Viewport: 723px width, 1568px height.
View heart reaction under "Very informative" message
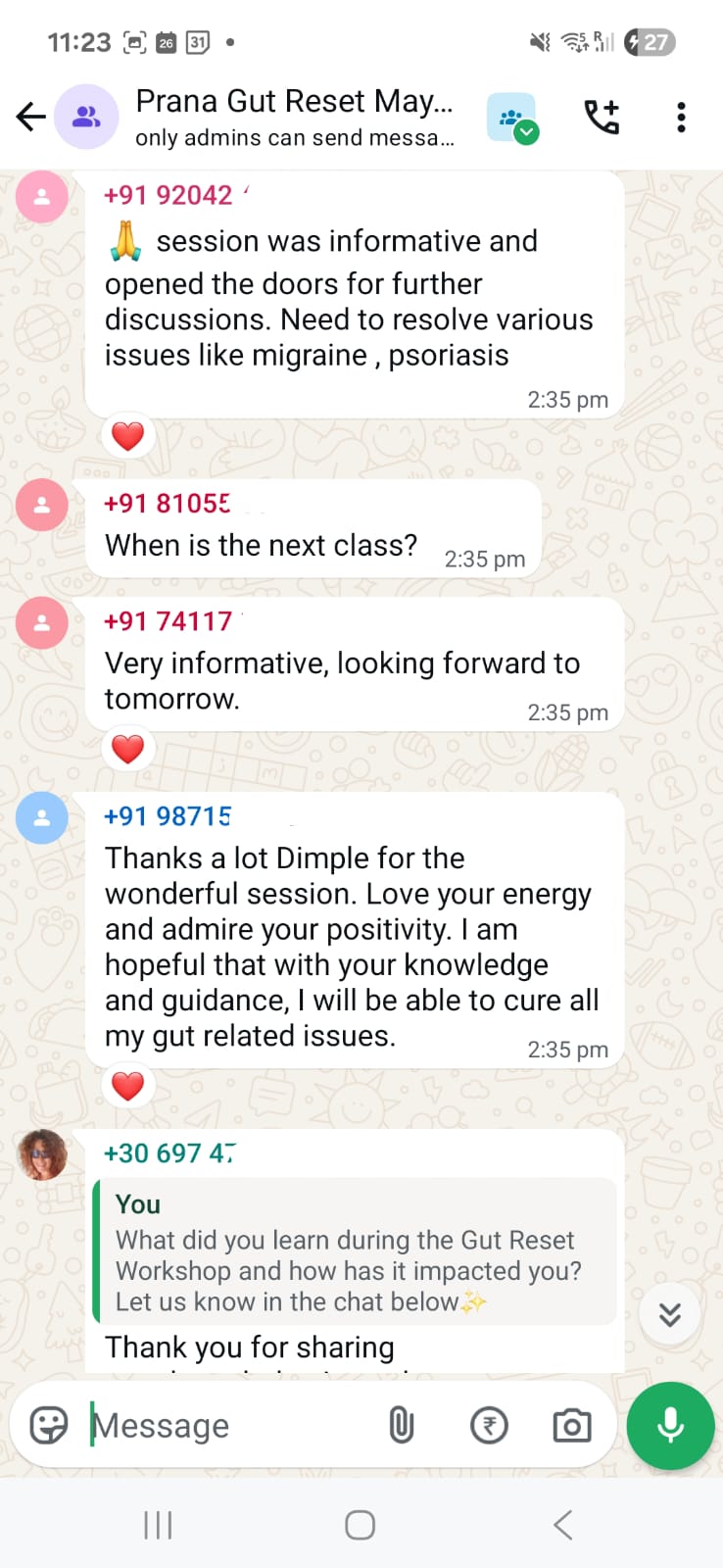128,750
